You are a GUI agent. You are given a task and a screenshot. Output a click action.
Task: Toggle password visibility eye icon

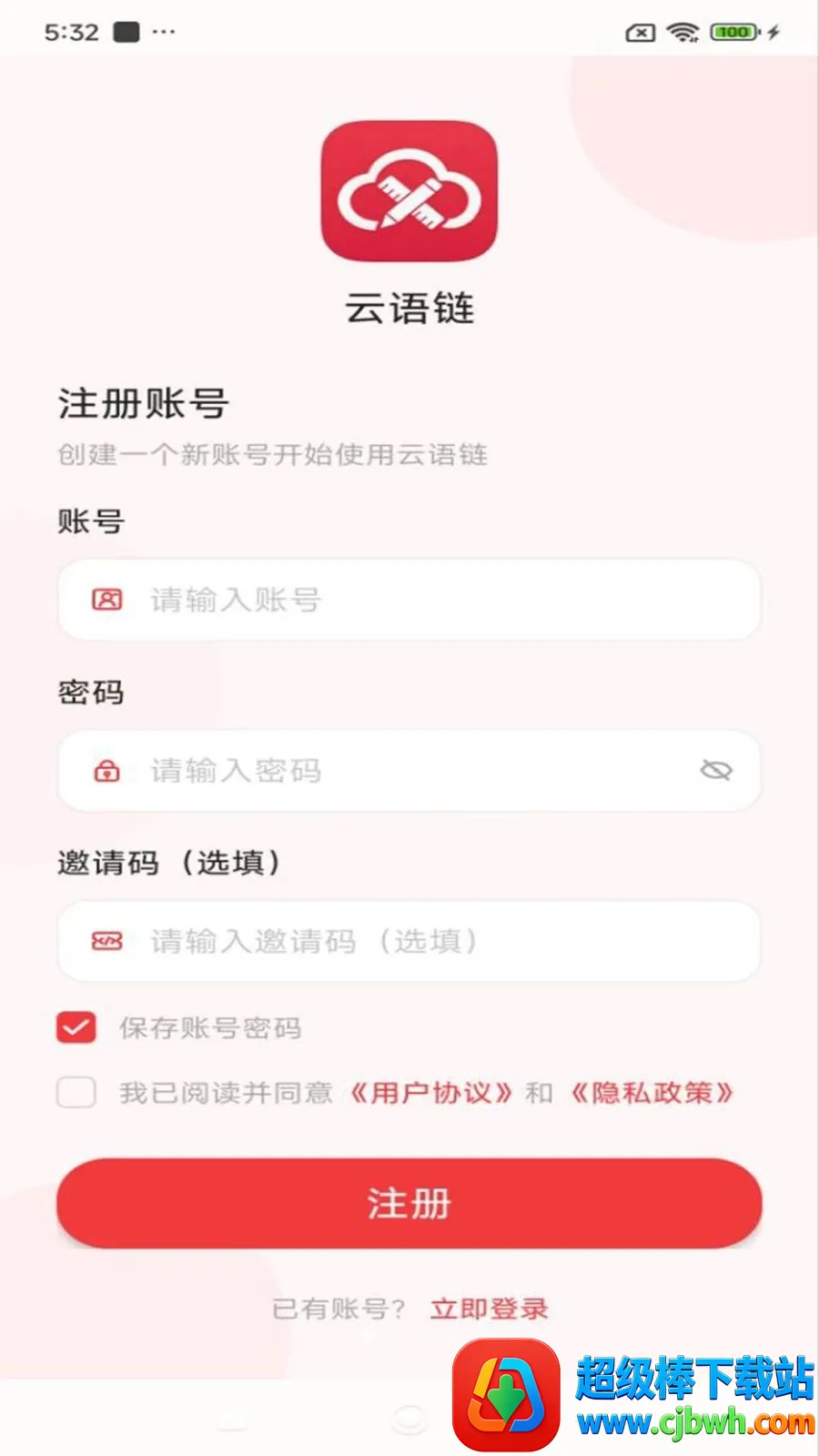716,771
